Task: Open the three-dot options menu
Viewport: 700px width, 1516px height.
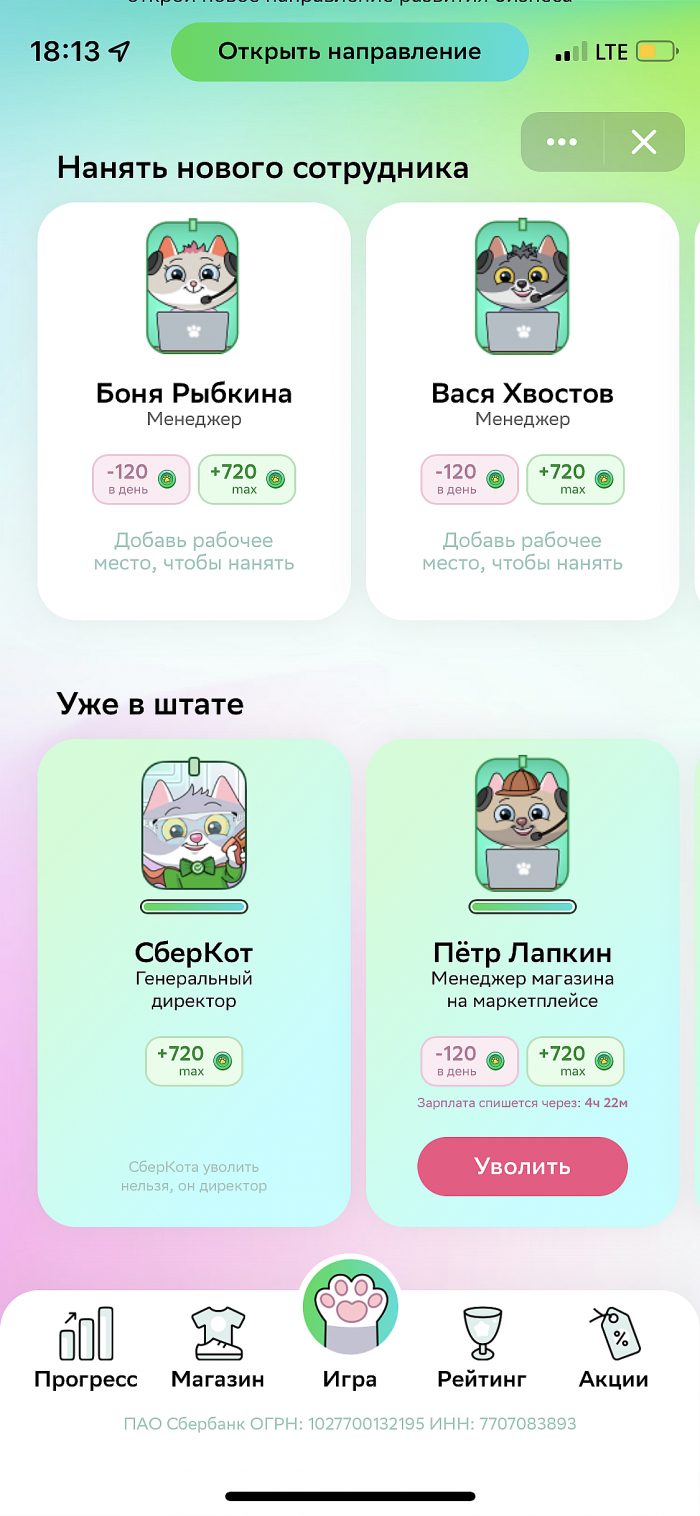Action: [562, 143]
